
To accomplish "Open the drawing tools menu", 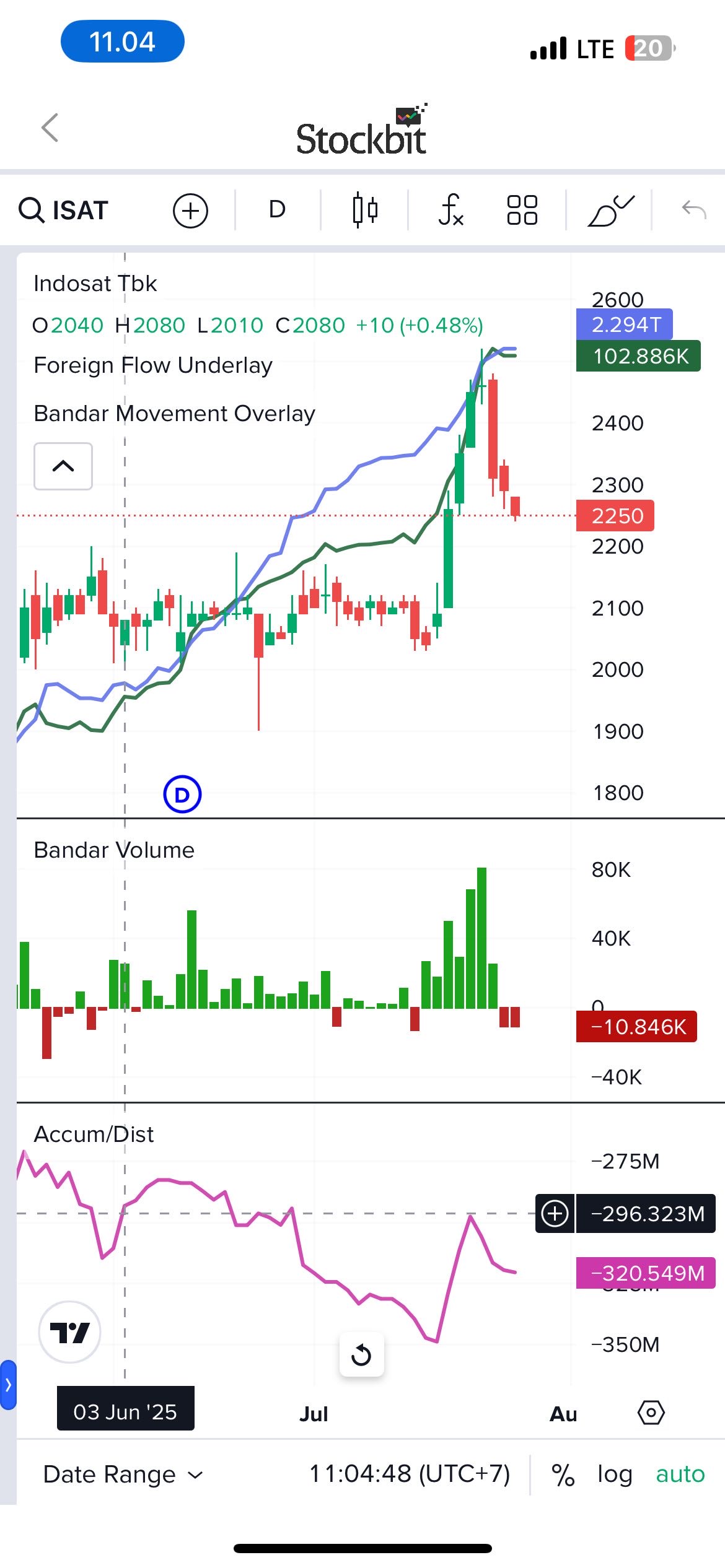I will point(610,210).
